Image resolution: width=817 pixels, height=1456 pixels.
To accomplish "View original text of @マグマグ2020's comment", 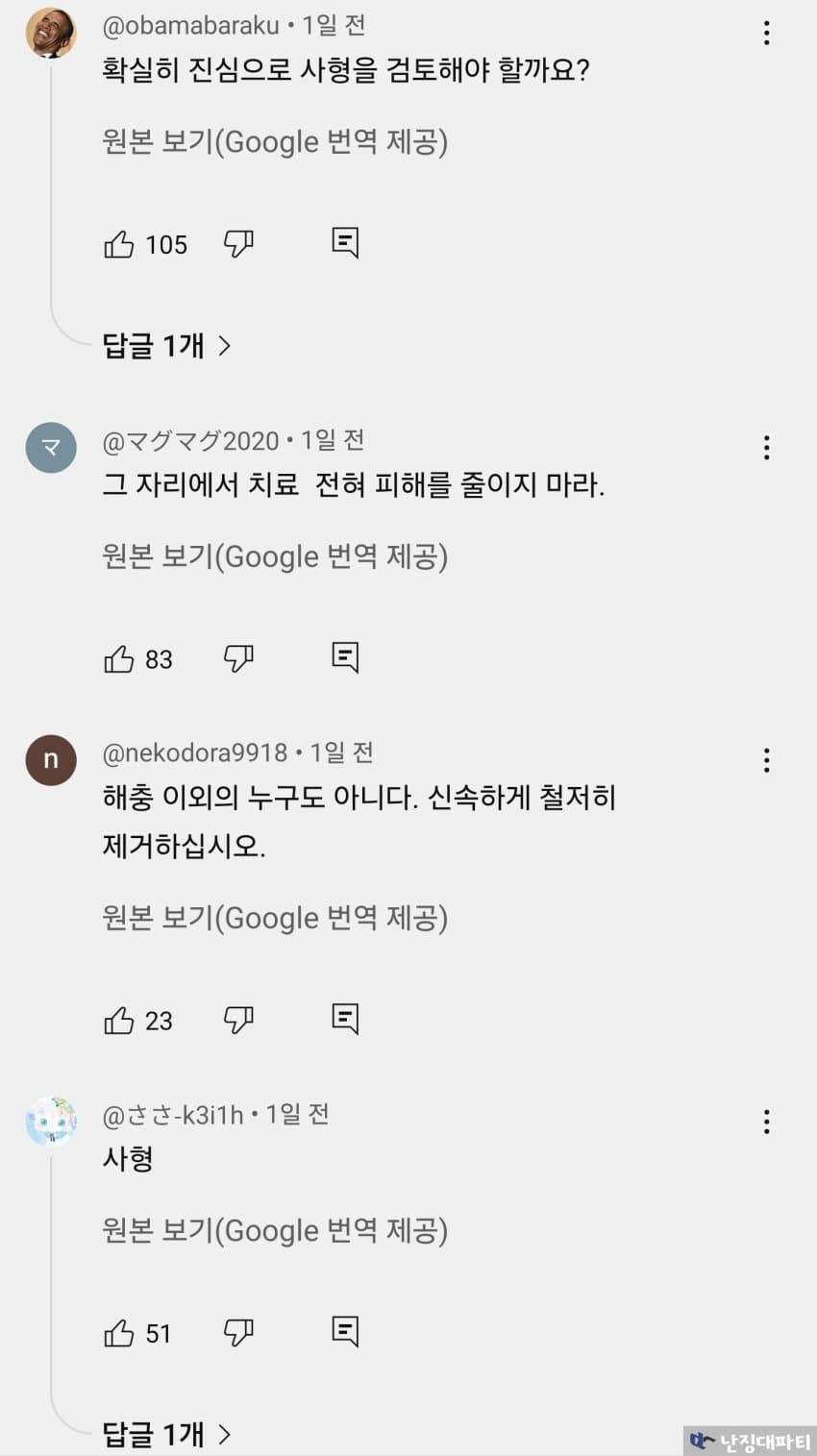I will 275,556.
